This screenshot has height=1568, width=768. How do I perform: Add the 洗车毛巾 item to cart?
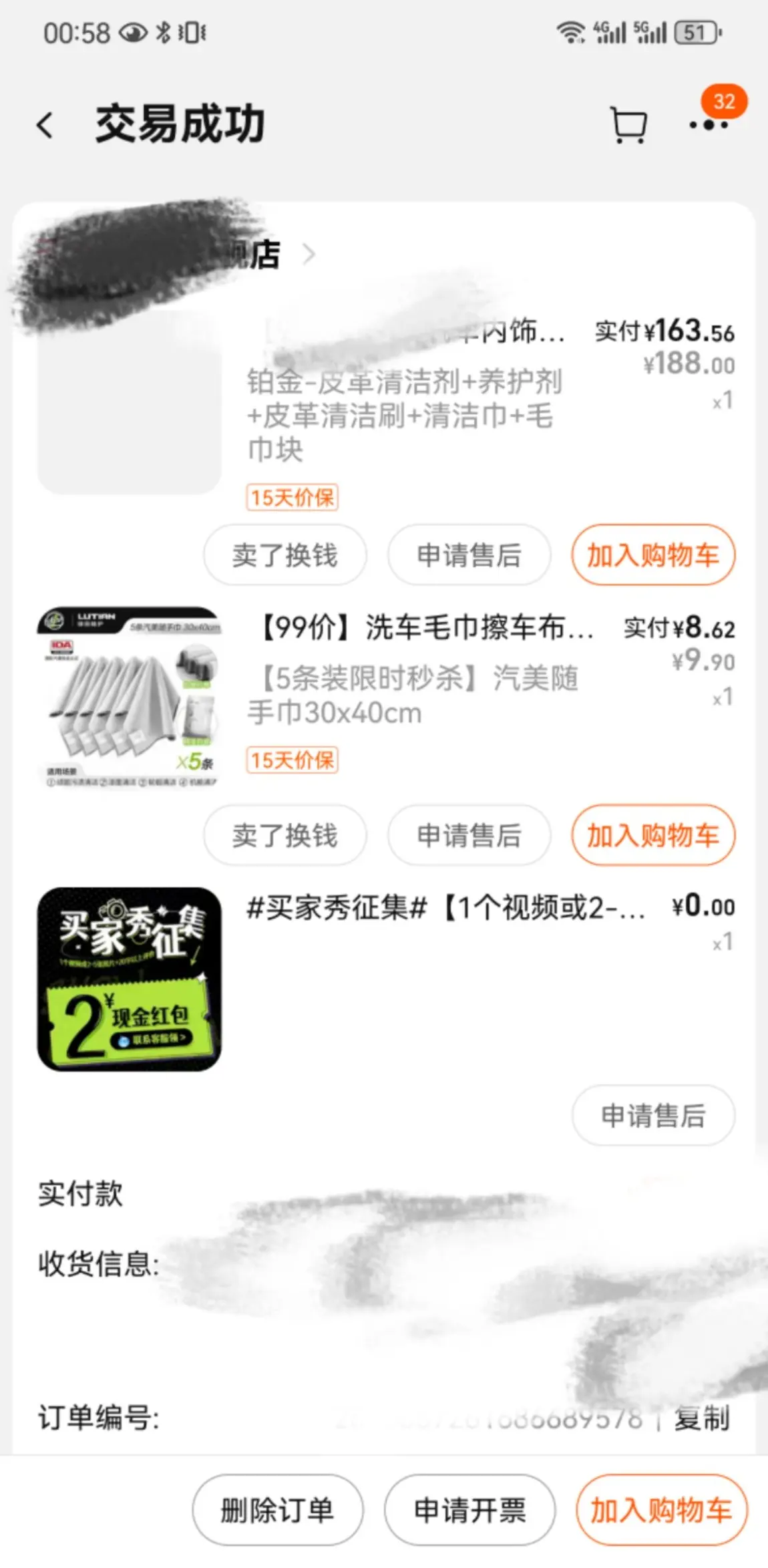coord(653,835)
